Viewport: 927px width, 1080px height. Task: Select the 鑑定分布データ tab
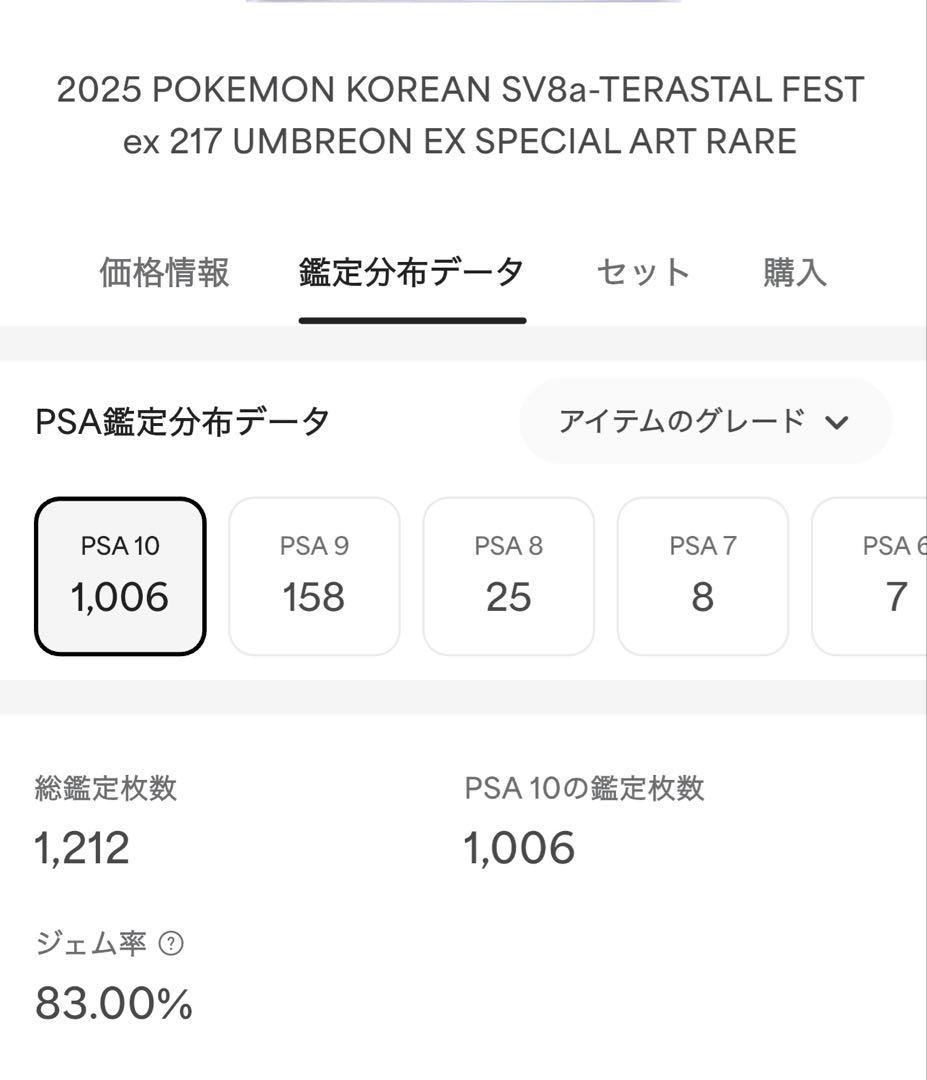point(410,271)
